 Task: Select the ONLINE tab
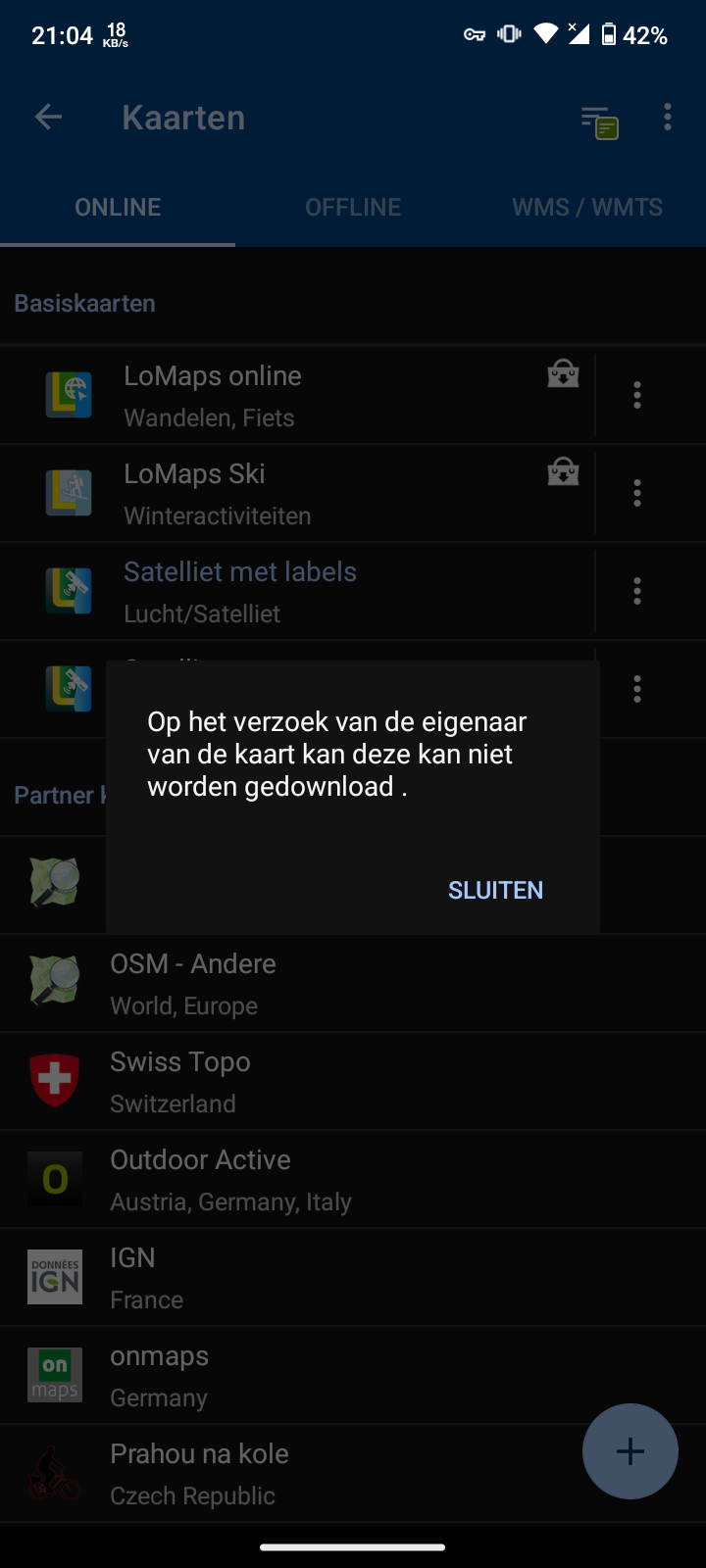tap(118, 207)
